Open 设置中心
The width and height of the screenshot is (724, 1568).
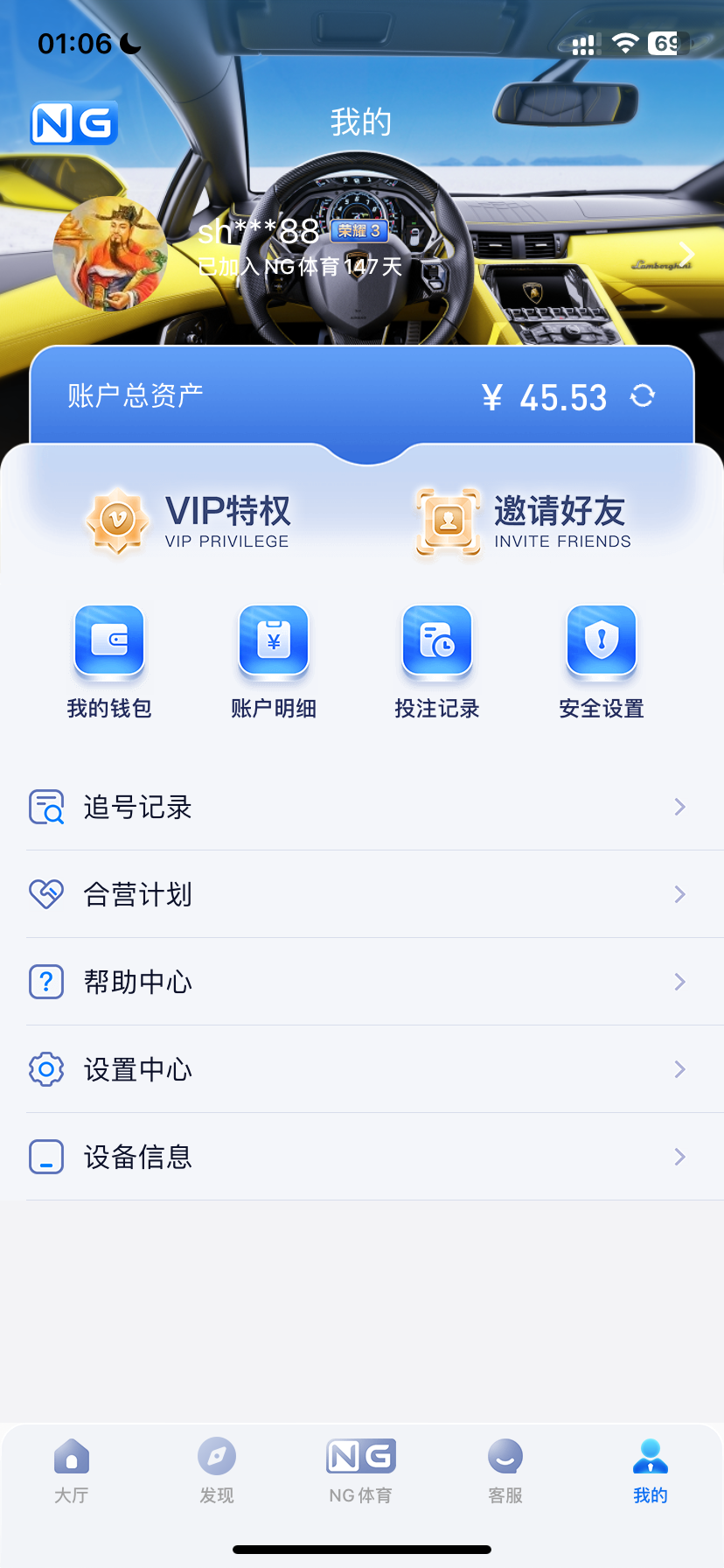(362, 1069)
